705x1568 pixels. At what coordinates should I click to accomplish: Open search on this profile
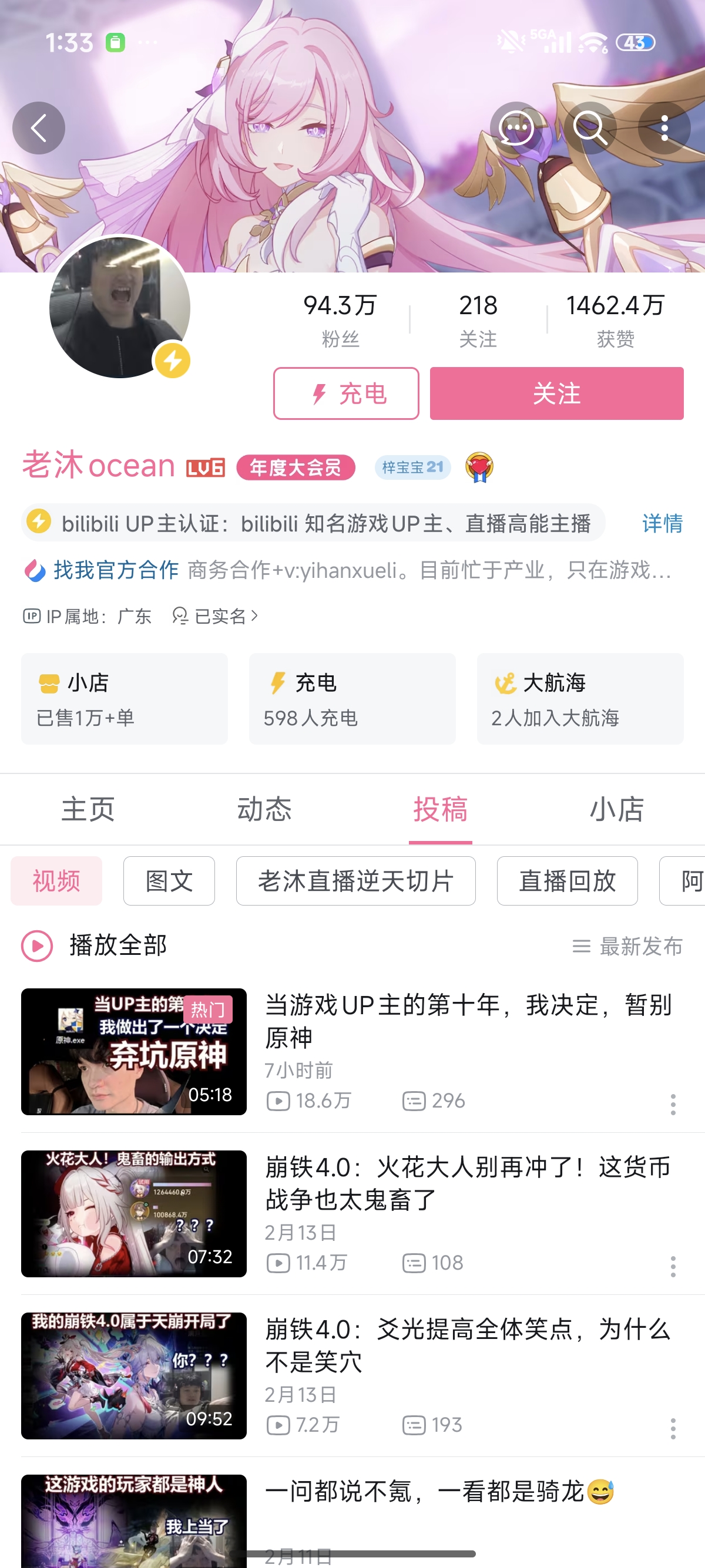pyautogui.click(x=590, y=128)
